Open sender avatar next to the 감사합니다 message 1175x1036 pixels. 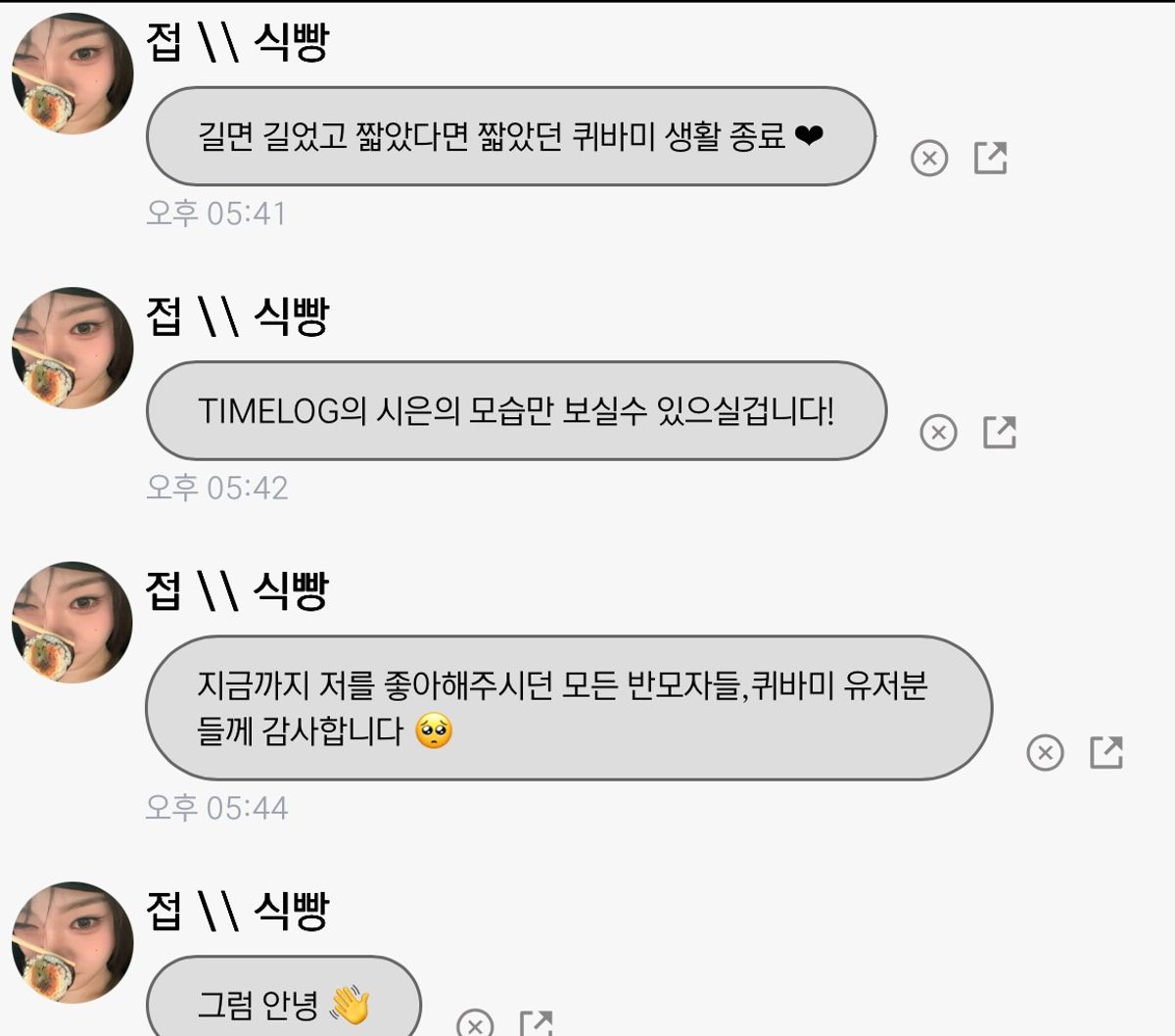point(72,623)
